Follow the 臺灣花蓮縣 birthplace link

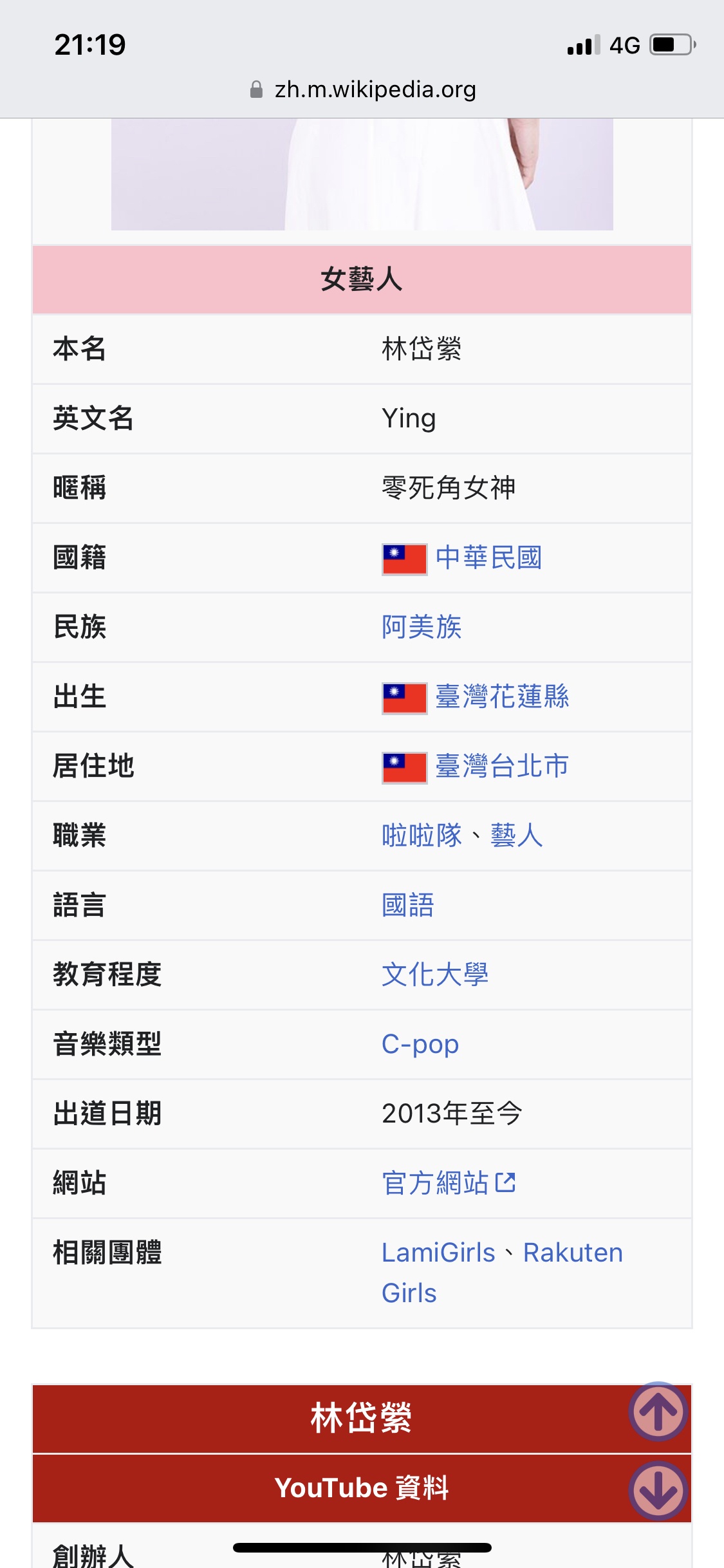coord(502,696)
